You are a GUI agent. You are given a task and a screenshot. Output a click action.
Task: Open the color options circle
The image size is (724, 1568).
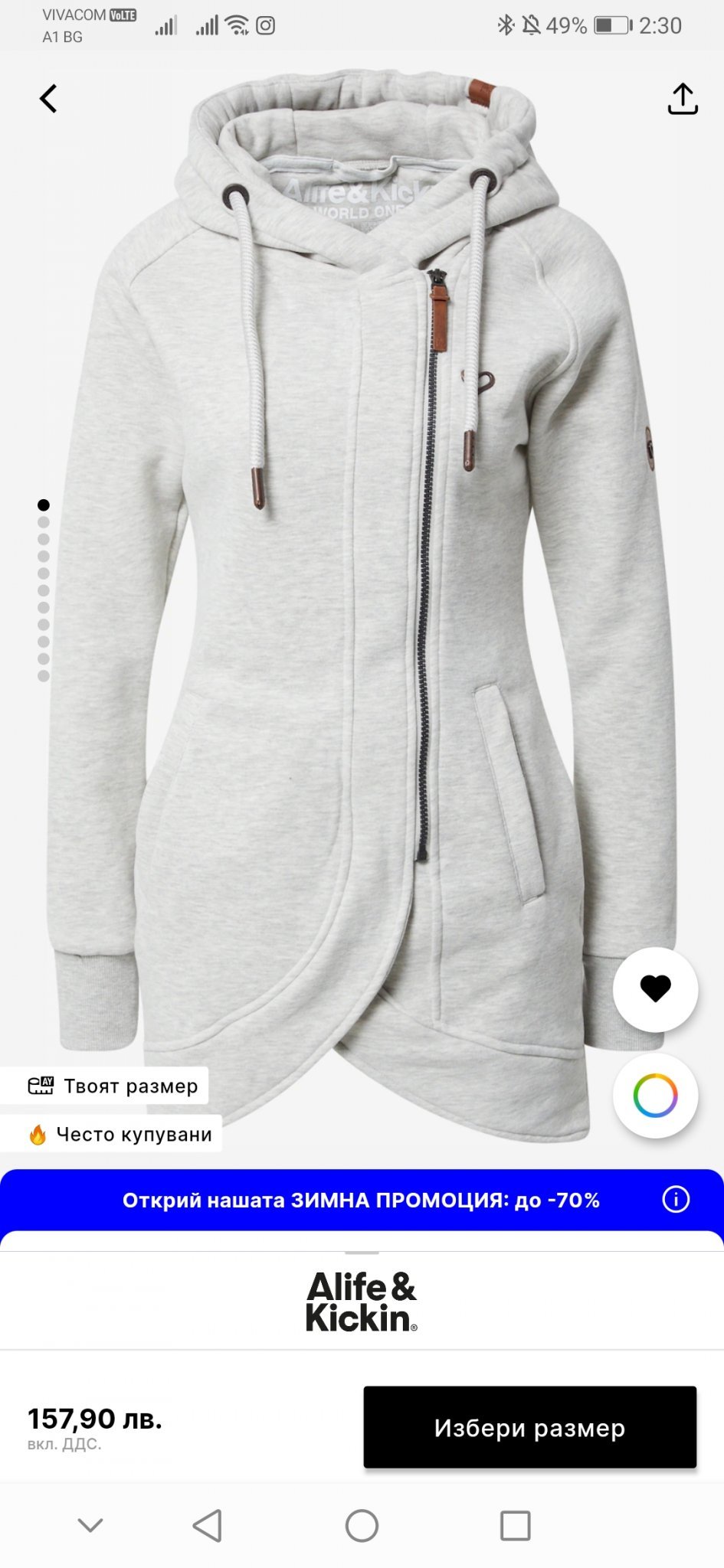coord(655,1095)
